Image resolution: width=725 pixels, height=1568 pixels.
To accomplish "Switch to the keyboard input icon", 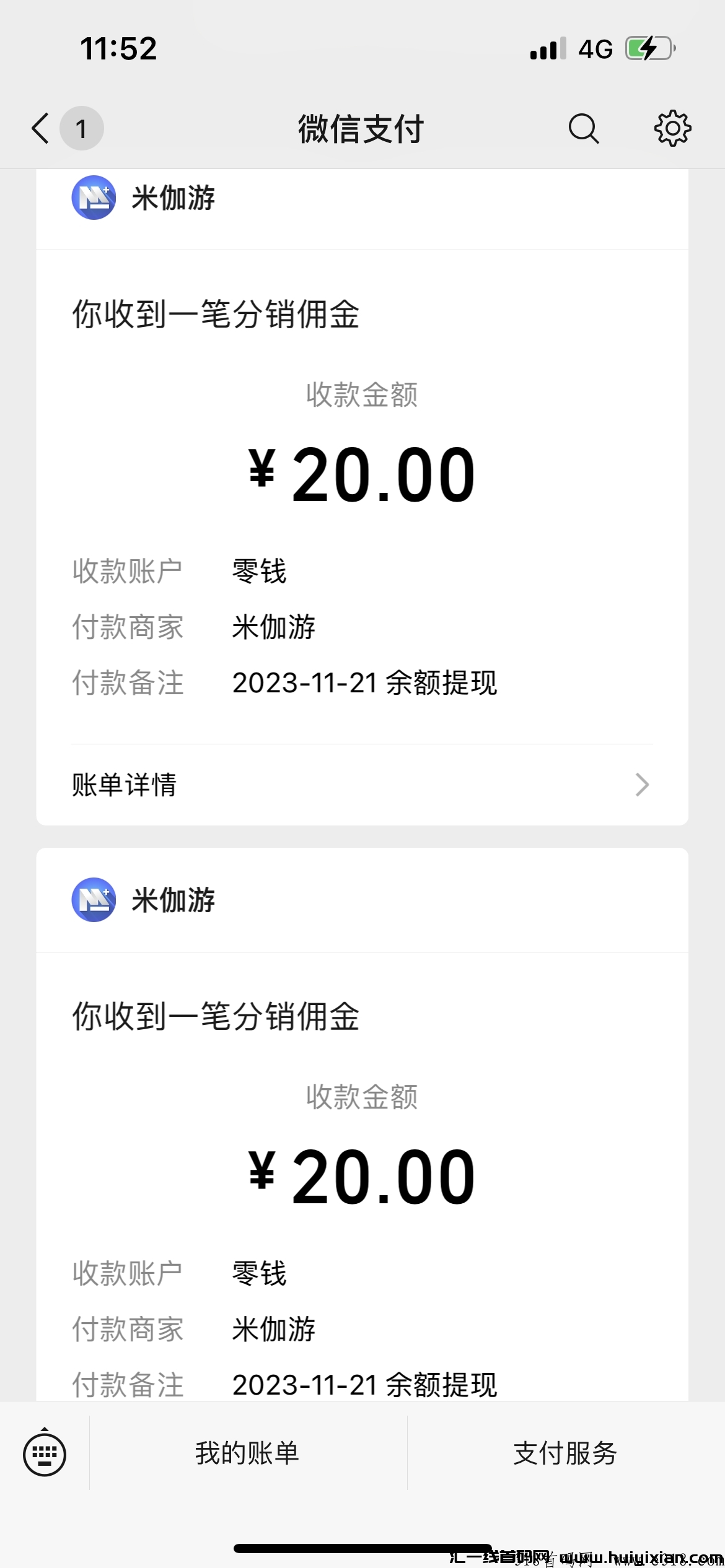I will [45, 1454].
